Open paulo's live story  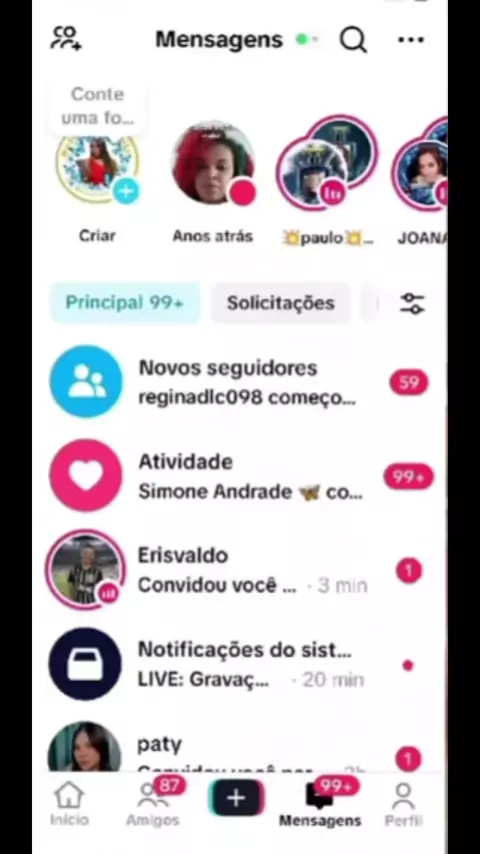(x=328, y=181)
